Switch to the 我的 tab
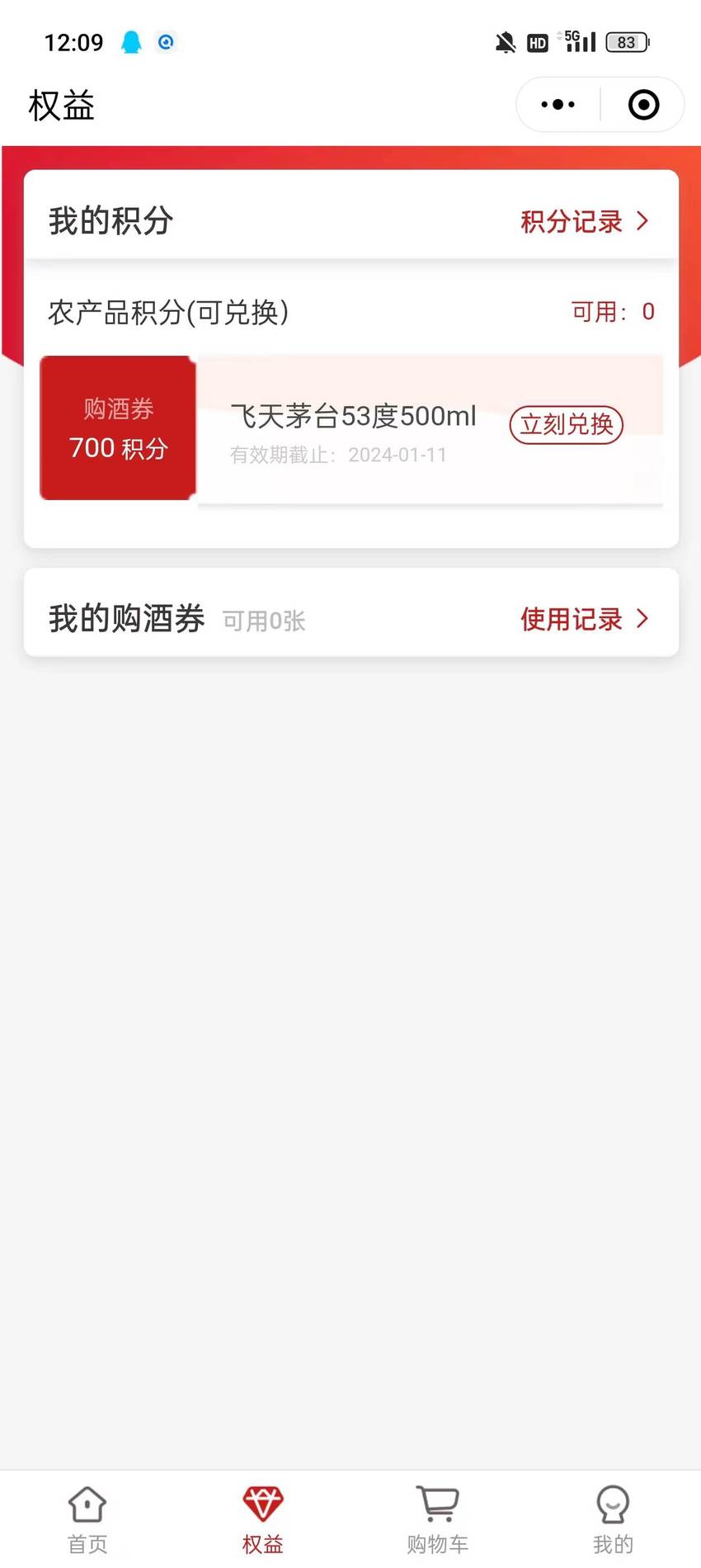Screen dimensions: 701x1568 pos(613,1520)
